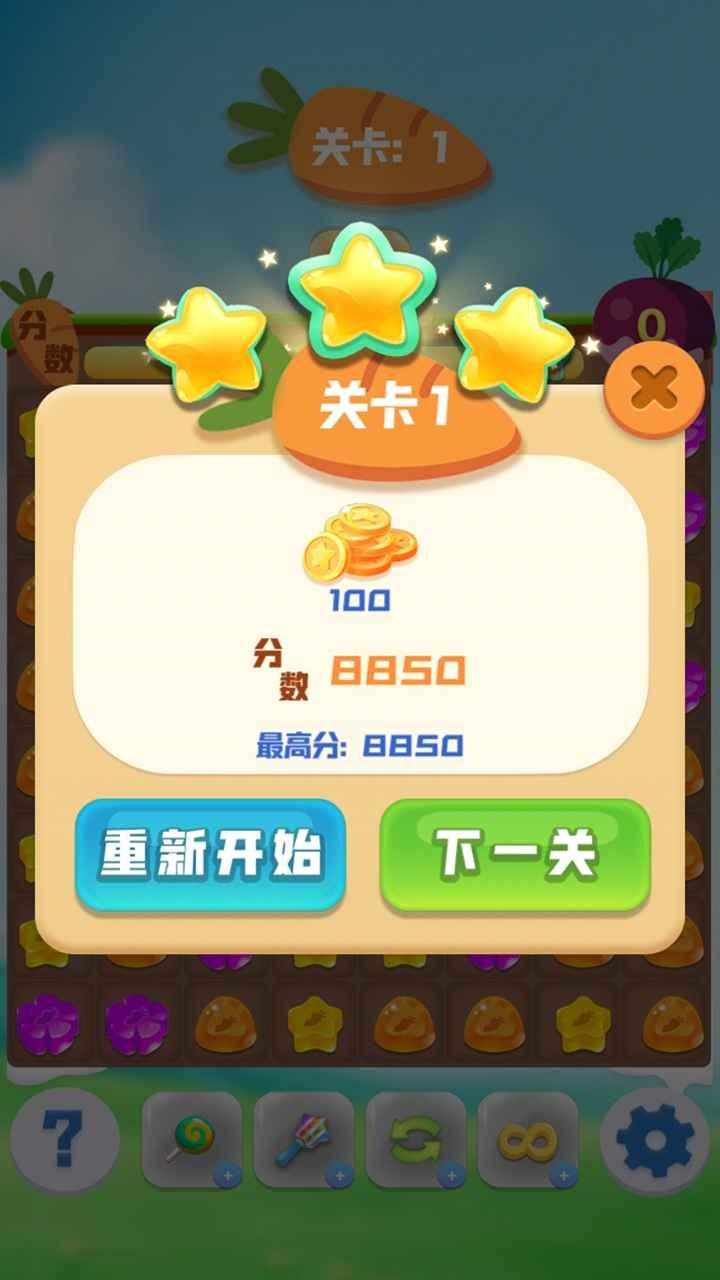This screenshot has height=1280, width=720.
Task: Close the level 1 results dialog
Action: [x=654, y=389]
